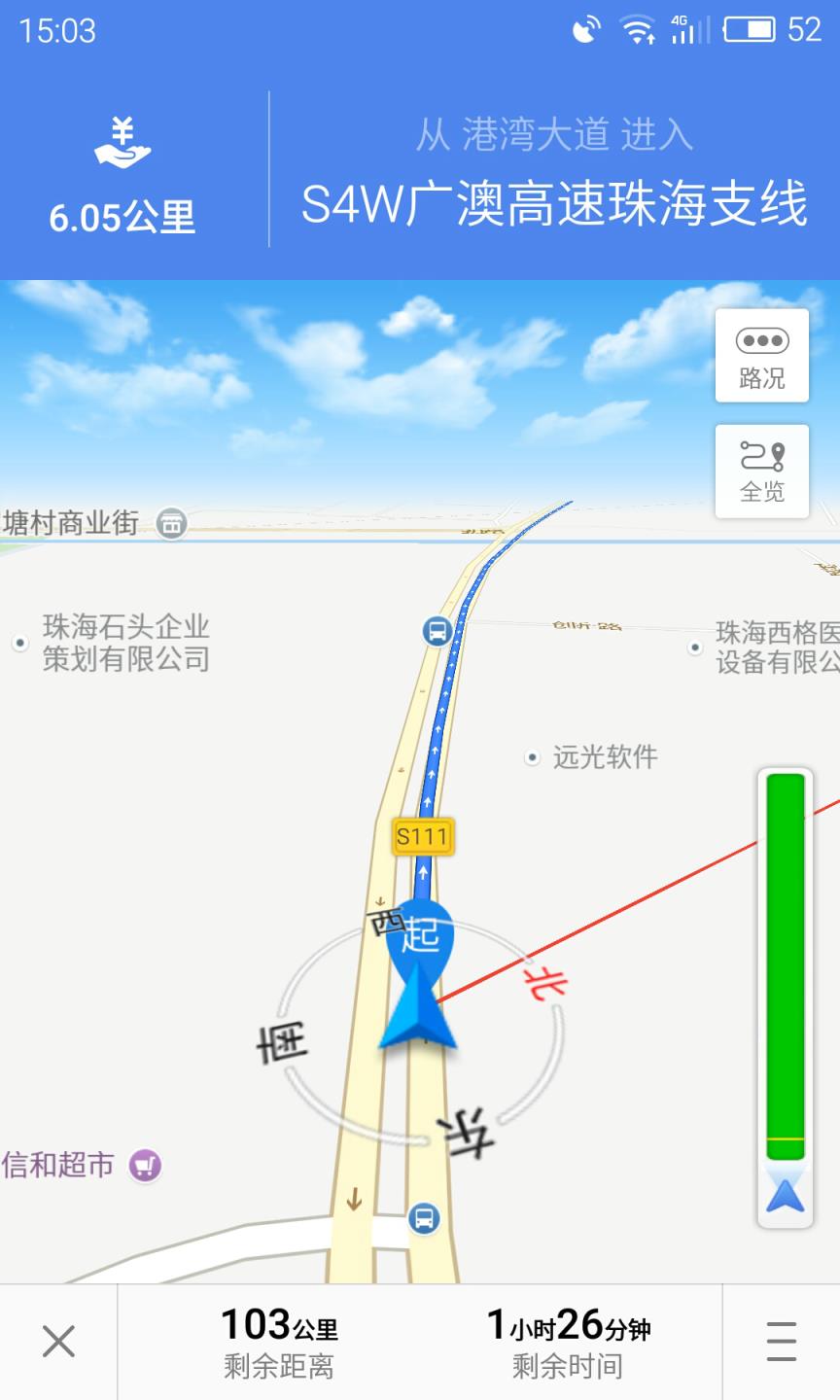Toggle traffic overlay via 路况 control
Image resolution: width=840 pixels, height=1400 pixels.
pos(762,356)
